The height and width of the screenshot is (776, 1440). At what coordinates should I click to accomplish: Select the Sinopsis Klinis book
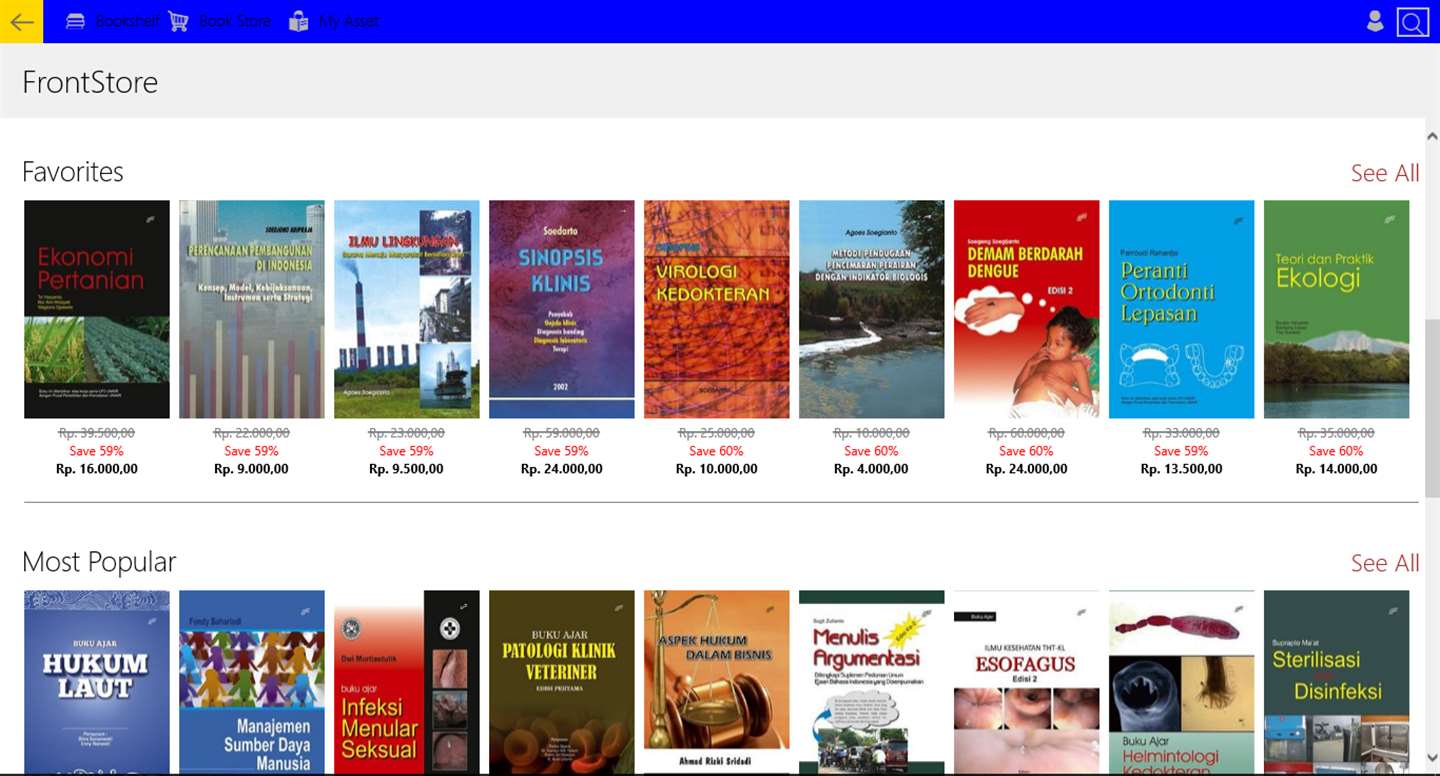562,309
